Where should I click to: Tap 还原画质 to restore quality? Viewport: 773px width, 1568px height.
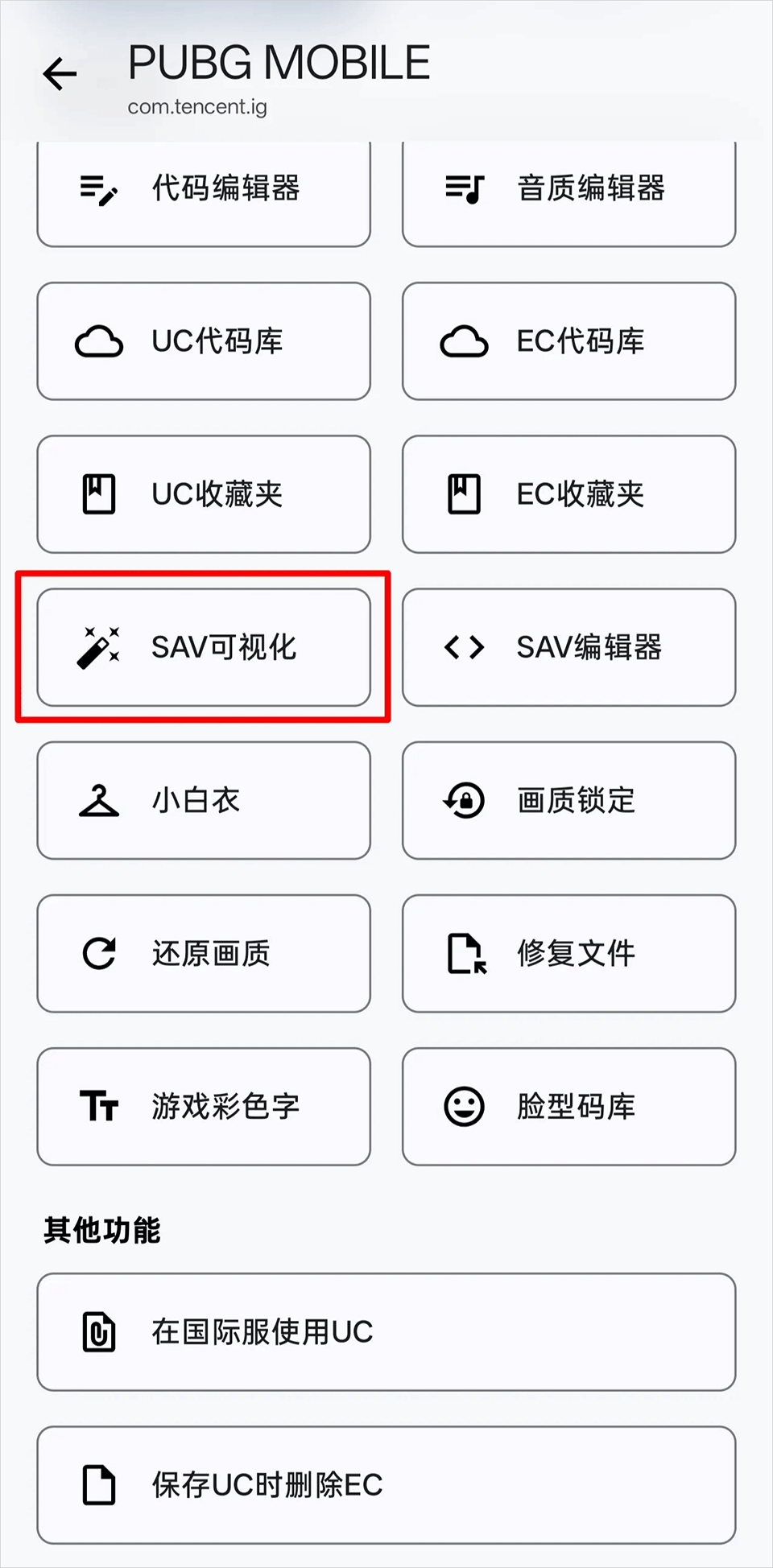pos(204,953)
